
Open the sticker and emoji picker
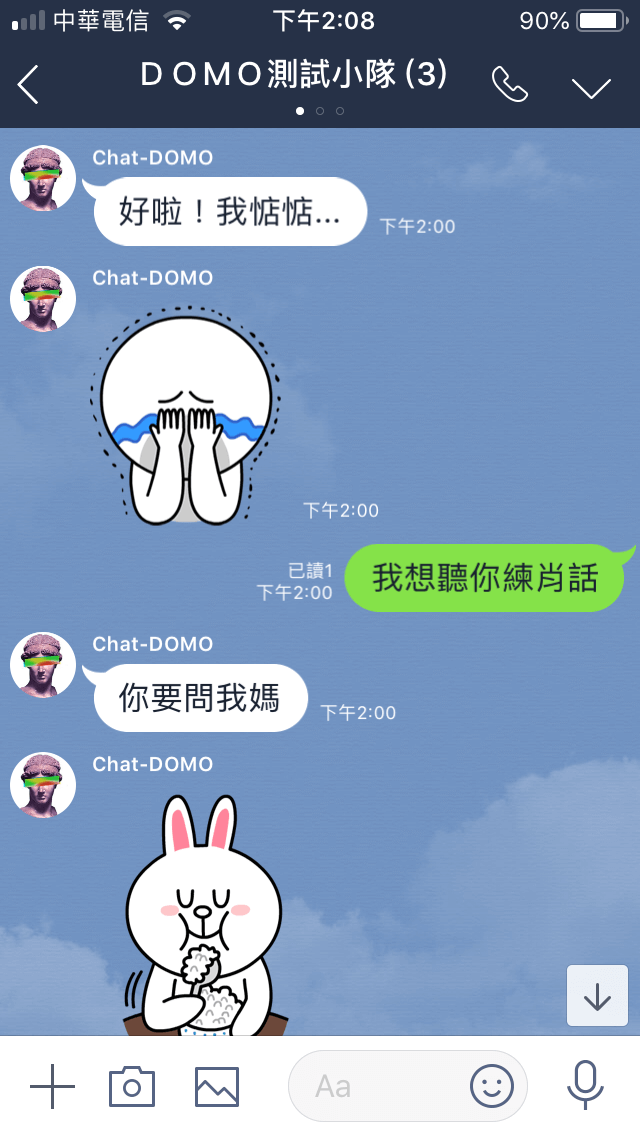(x=492, y=1086)
